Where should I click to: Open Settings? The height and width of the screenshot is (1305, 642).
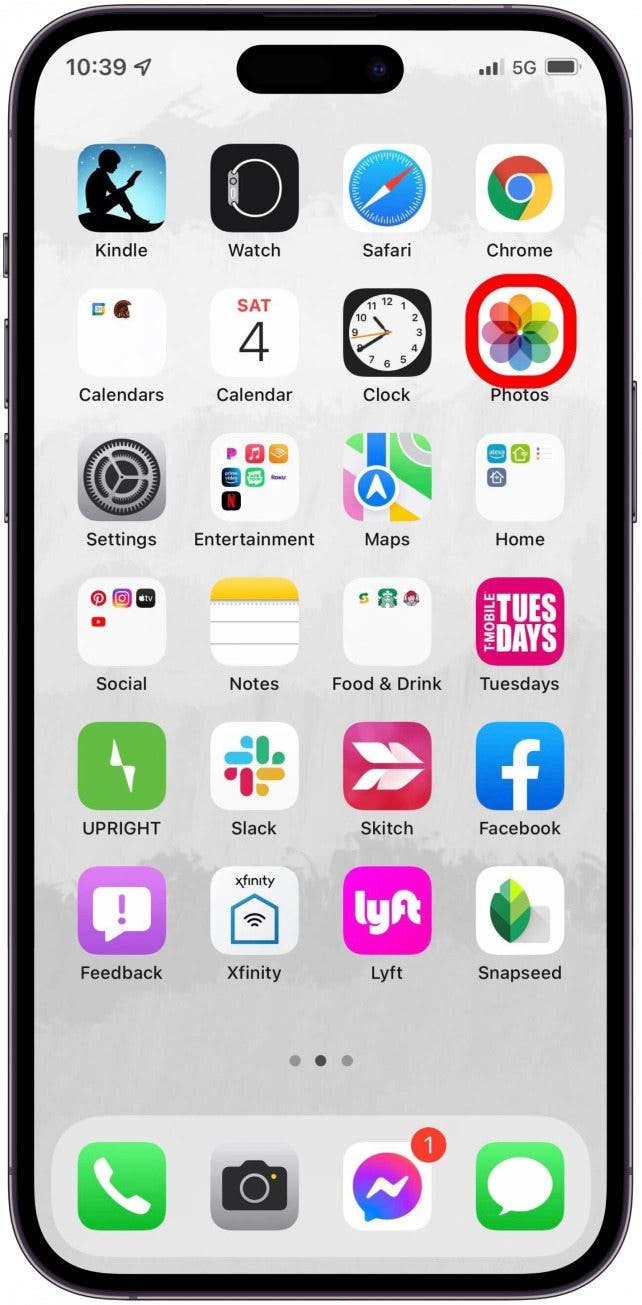[121, 477]
